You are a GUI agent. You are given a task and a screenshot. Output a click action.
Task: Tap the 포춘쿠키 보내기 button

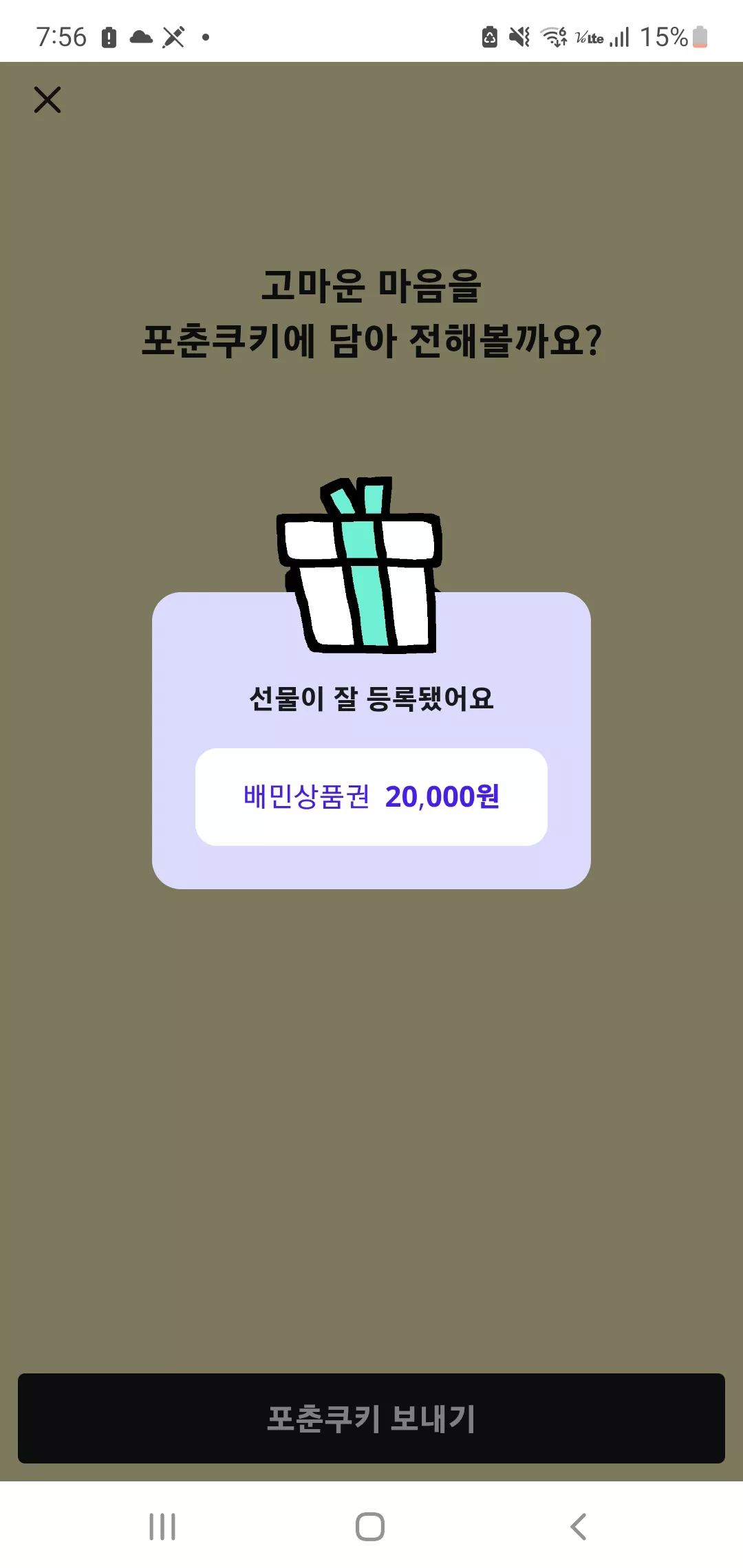[x=371, y=1418]
